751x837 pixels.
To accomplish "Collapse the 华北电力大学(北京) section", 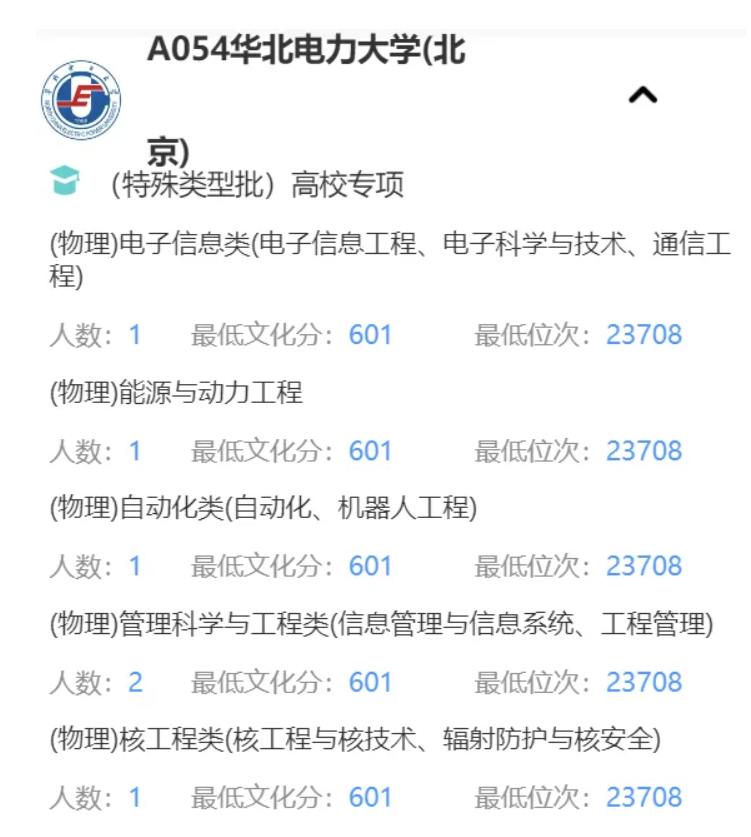I will pyautogui.click(x=642, y=96).
